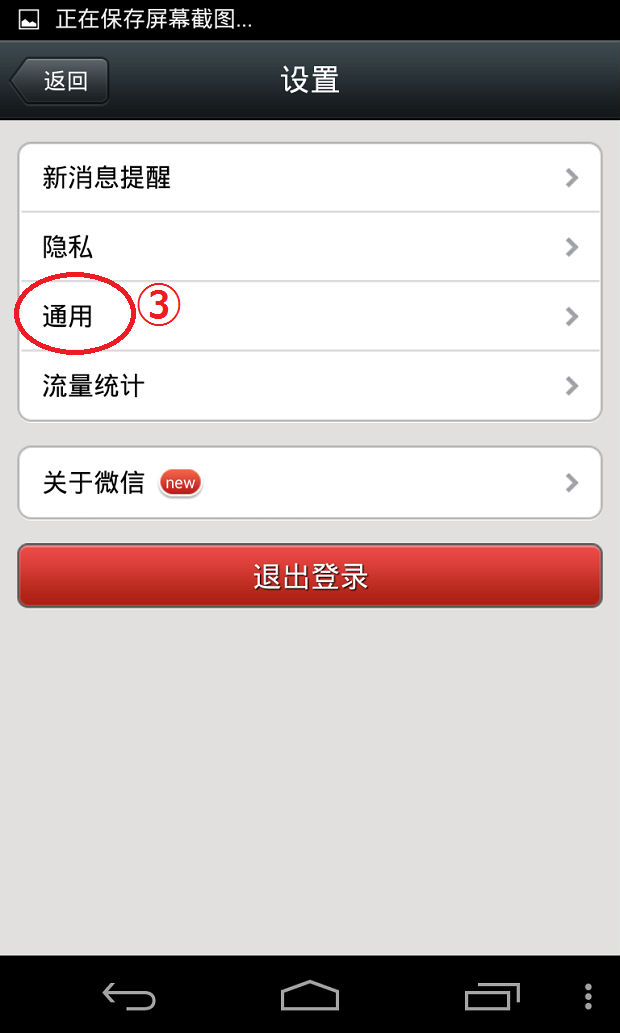
Task: Open 新消息提醒 settings
Action: coord(310,178)
